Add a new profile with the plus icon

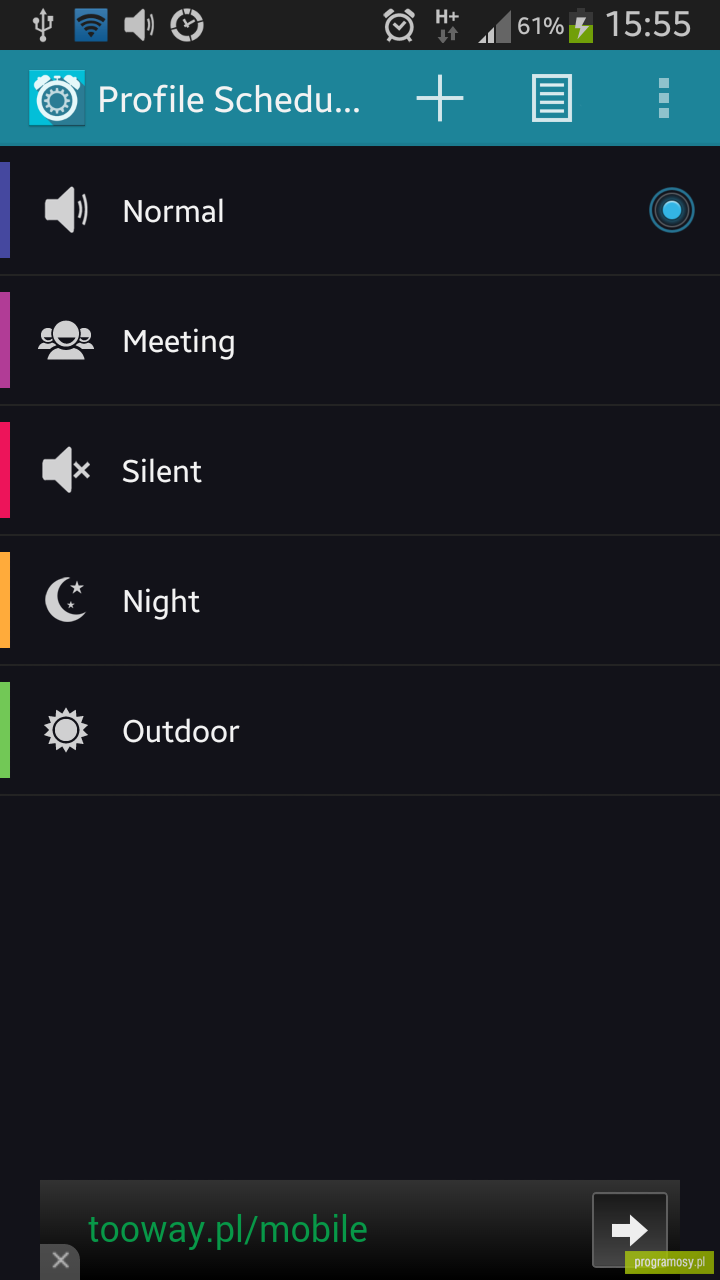(440, 99)
